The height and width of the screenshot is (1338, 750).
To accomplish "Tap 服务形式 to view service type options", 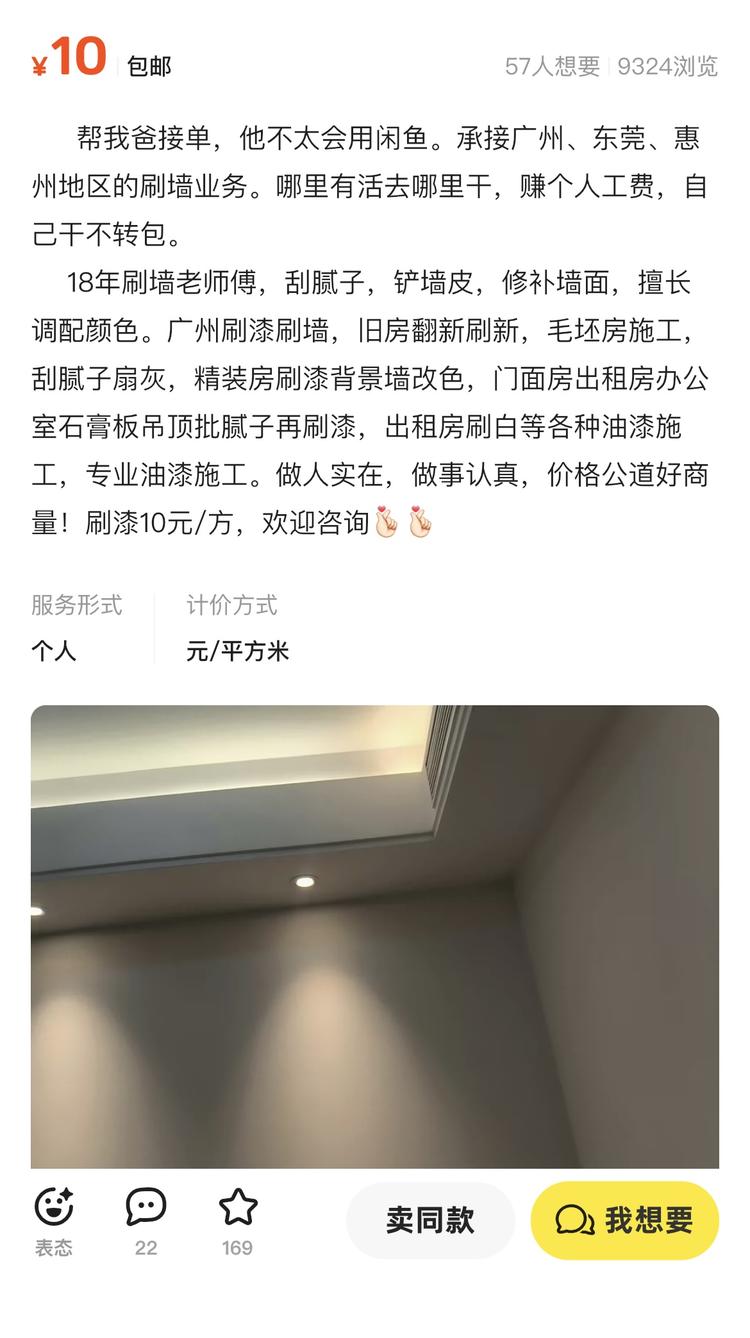I will click(x=76, y=604).
